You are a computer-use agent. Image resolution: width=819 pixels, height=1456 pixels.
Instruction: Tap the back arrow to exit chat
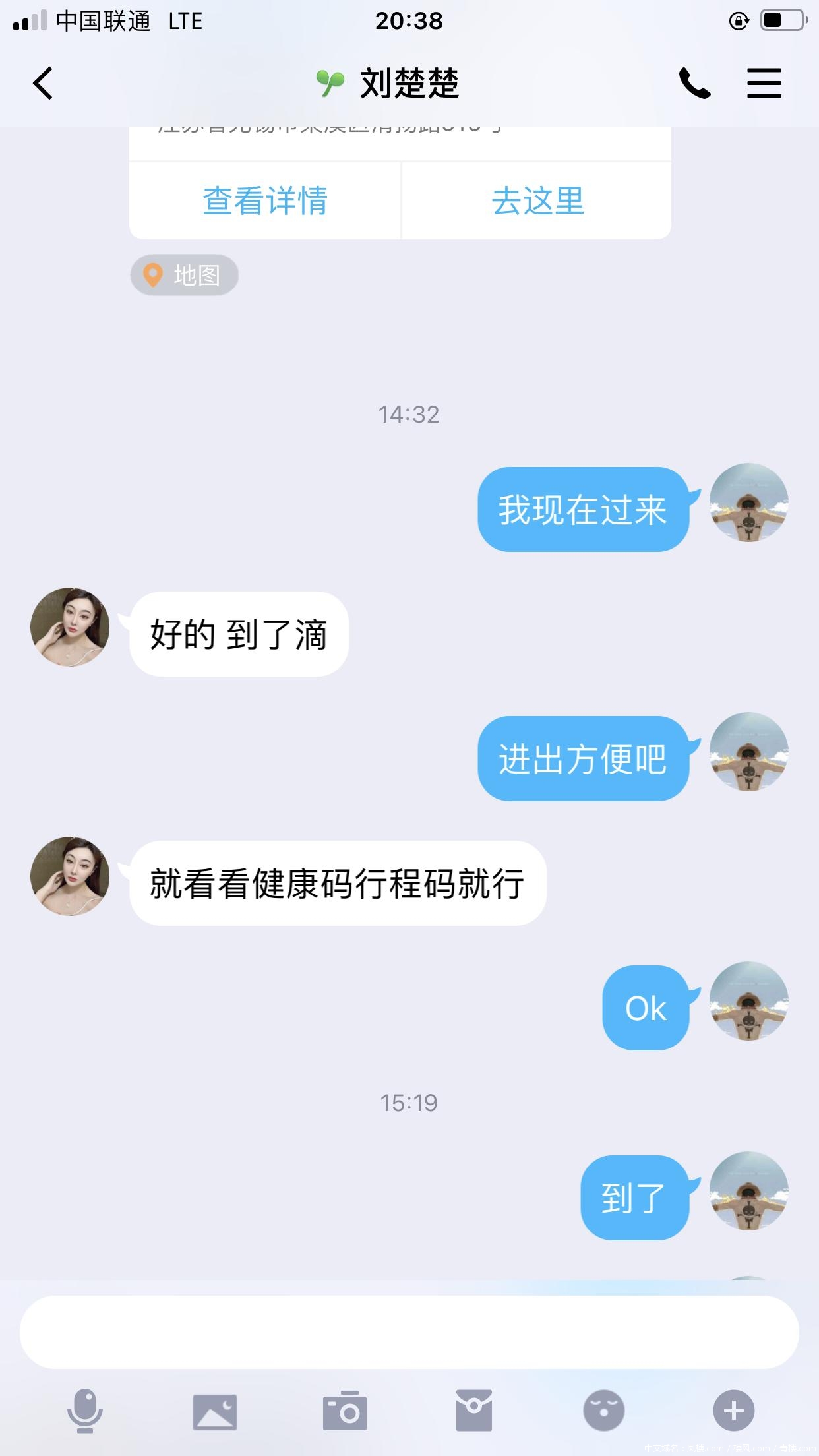pos(42,83)
